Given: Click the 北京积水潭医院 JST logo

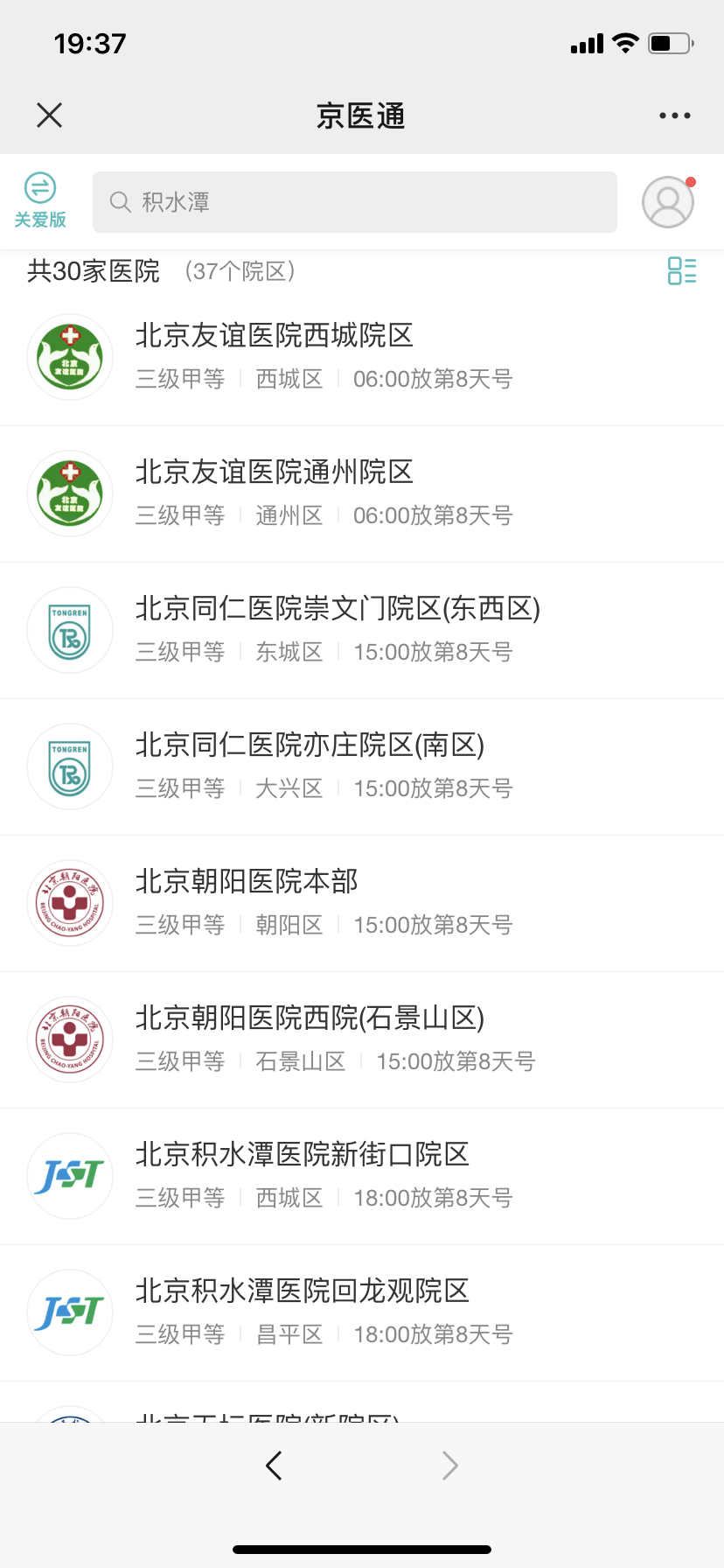Looking at the screenshot, I should click(x=70, y=1176).
